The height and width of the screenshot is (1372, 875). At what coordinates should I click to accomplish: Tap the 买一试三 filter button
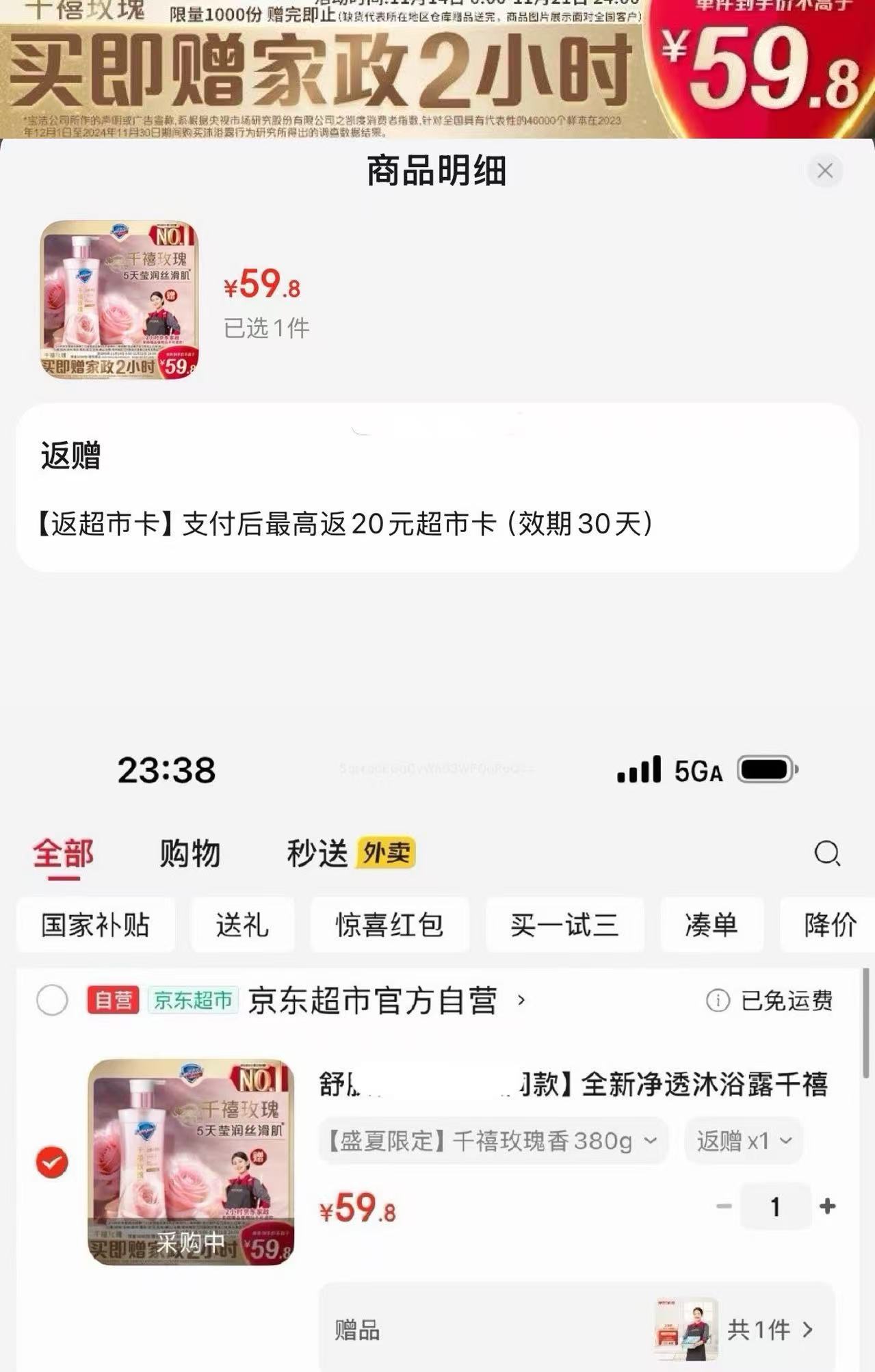pyautogui.click(x=565, y=924)
